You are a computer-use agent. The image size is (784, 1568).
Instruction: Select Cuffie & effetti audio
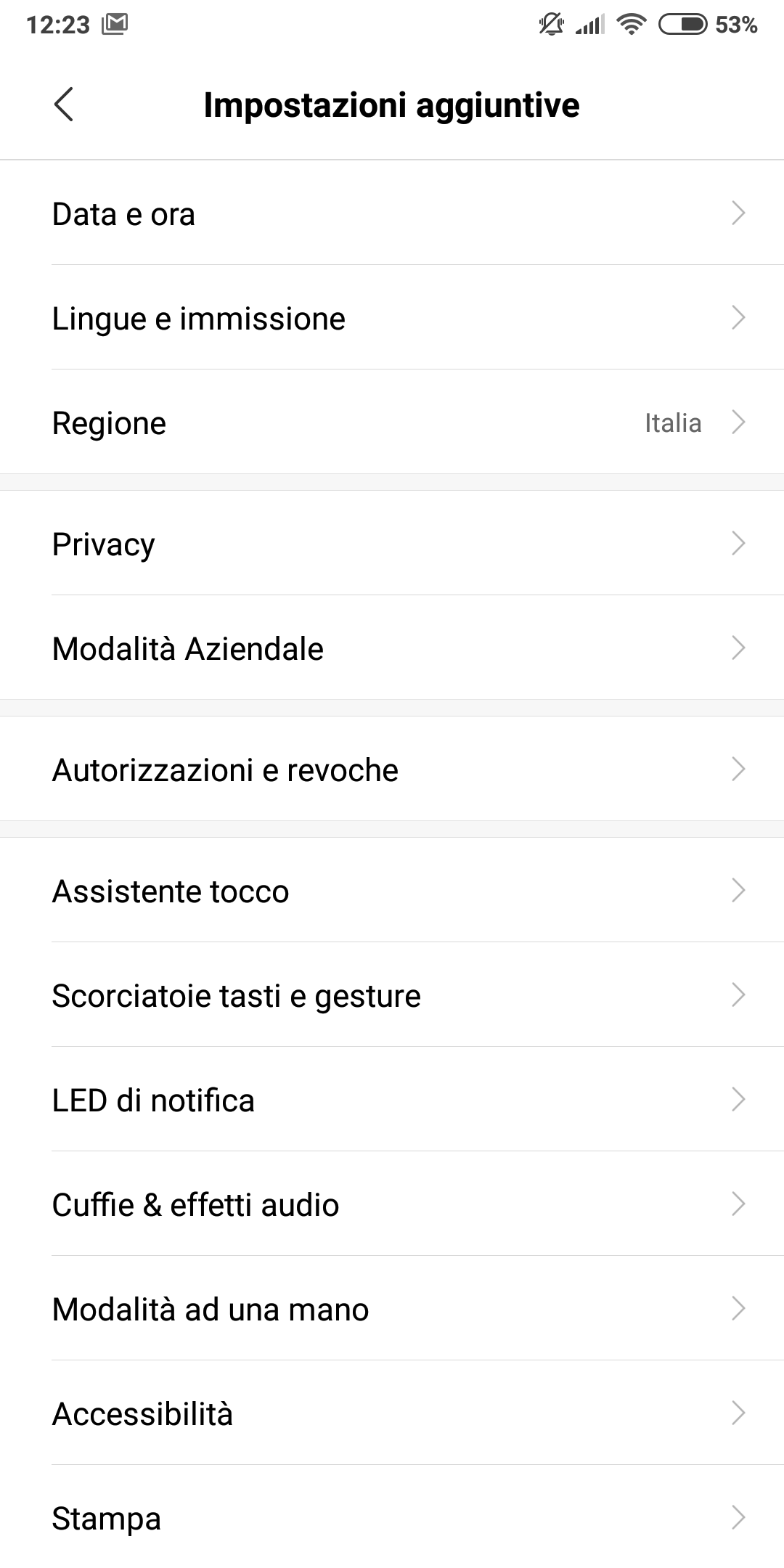(x=392, y=1204)
